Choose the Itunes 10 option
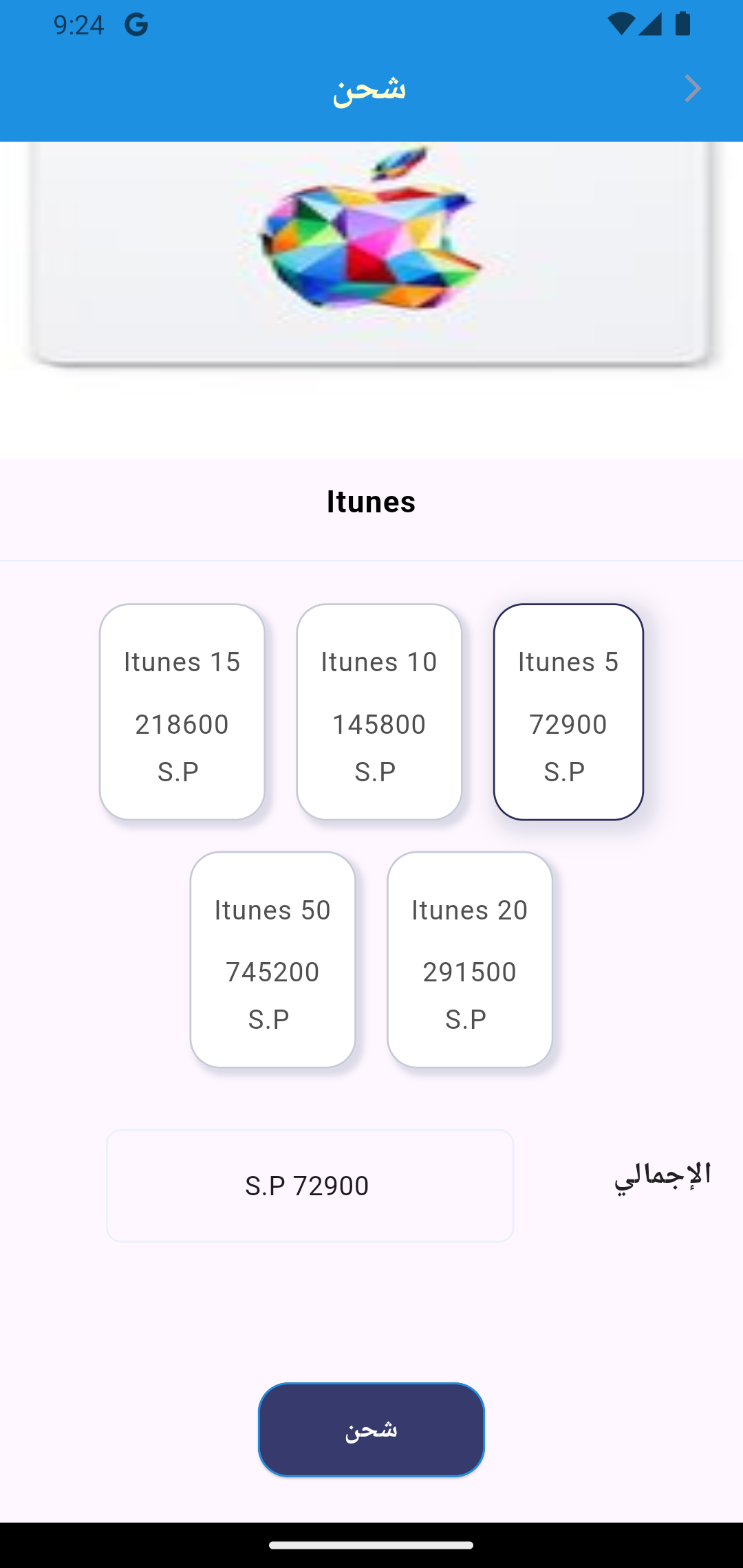This screenshot has height=1568, width=743. [379, 712]
